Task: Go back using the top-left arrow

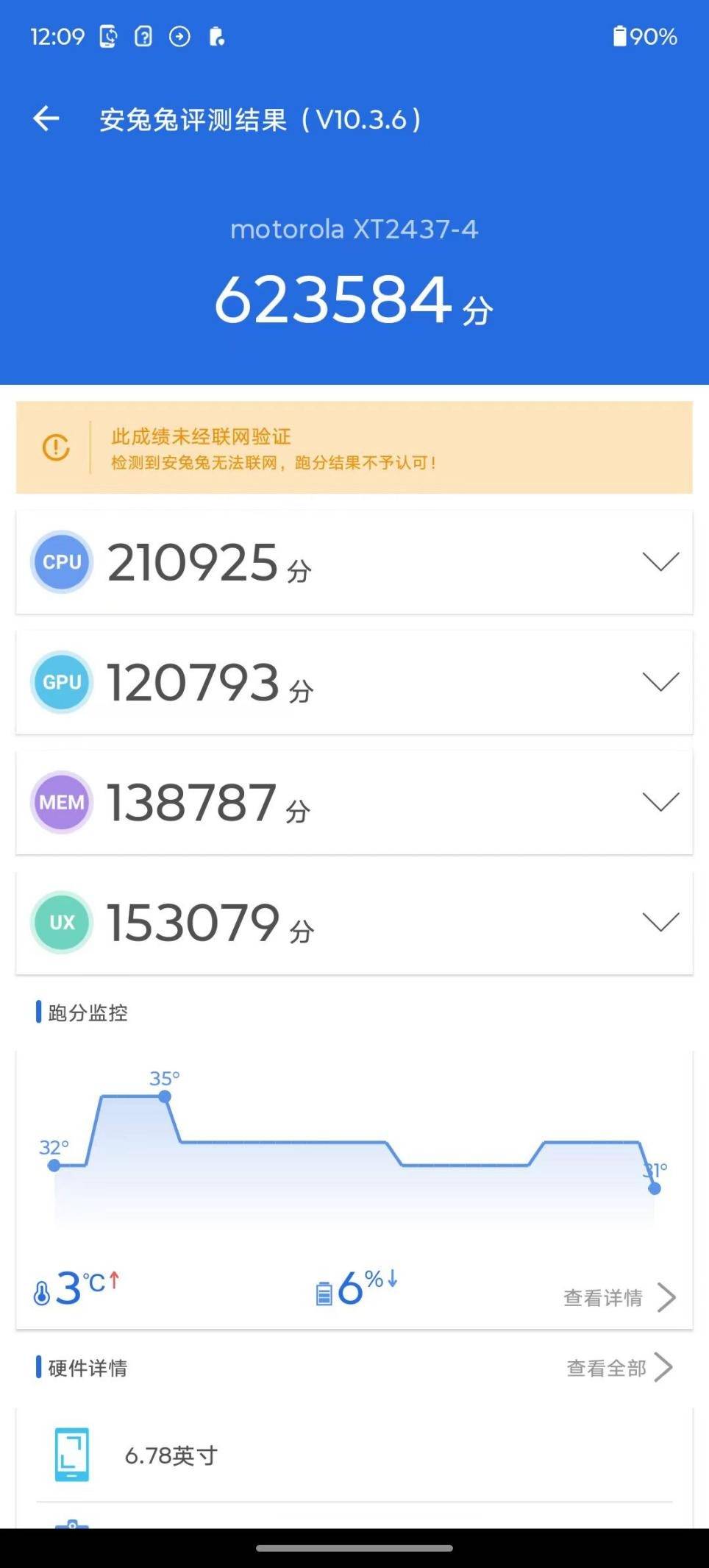Action: [46, 118]
